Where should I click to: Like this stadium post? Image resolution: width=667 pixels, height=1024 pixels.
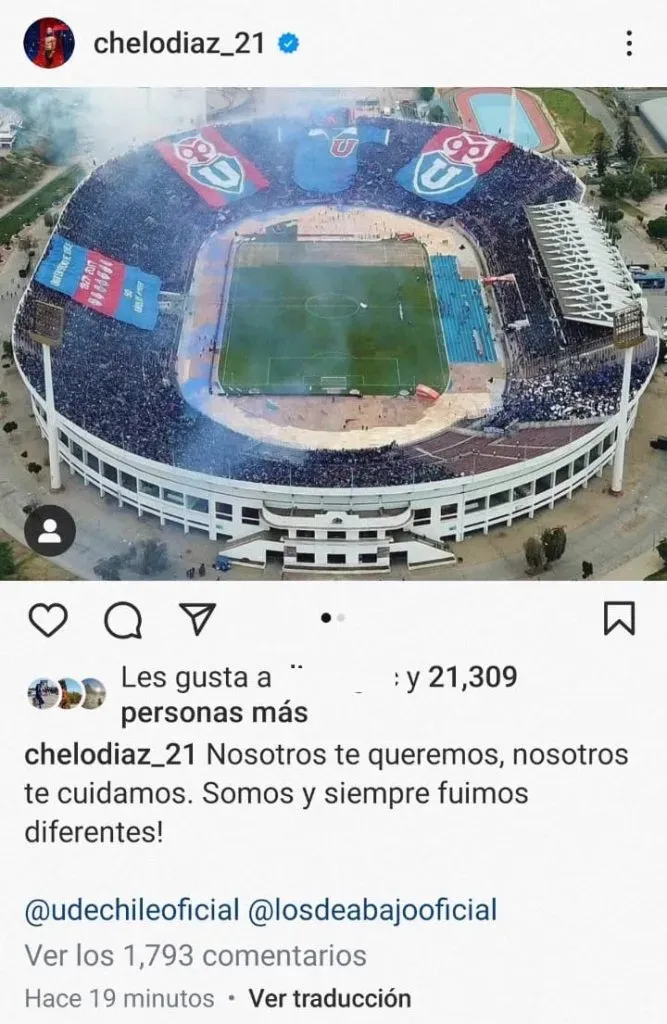[47, 621]
